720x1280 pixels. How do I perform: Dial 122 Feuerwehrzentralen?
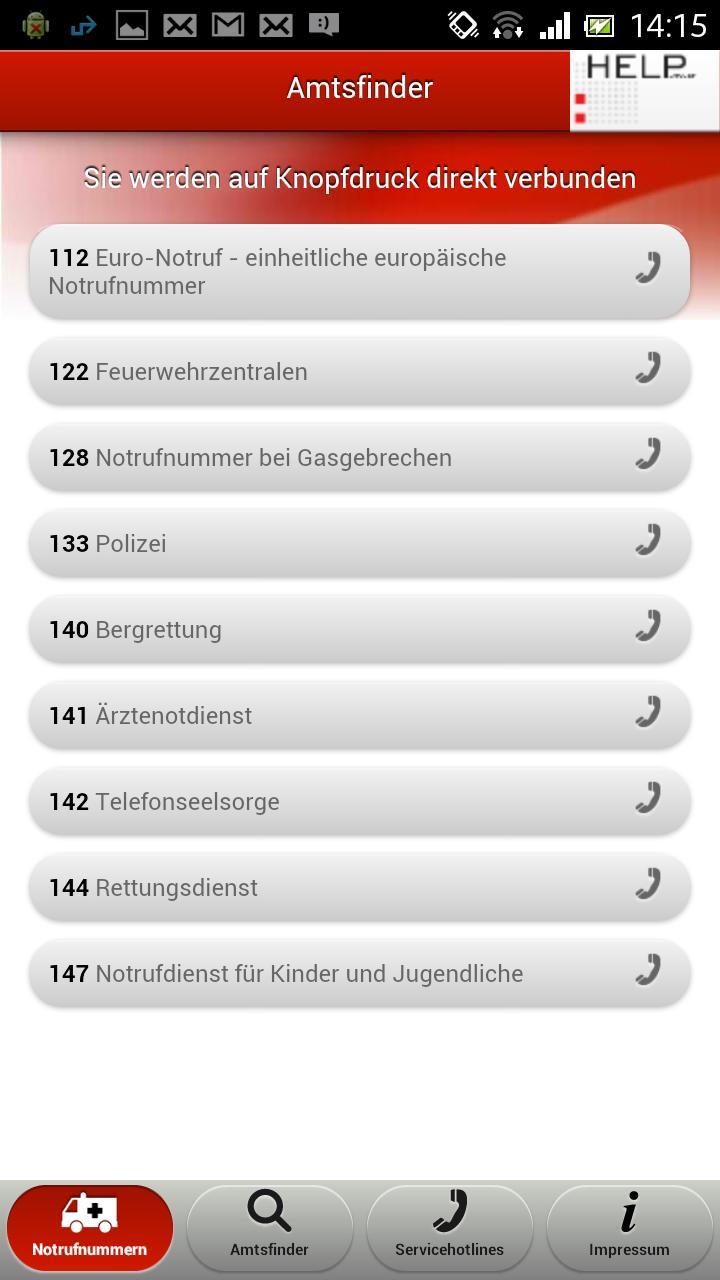point(360,371)
